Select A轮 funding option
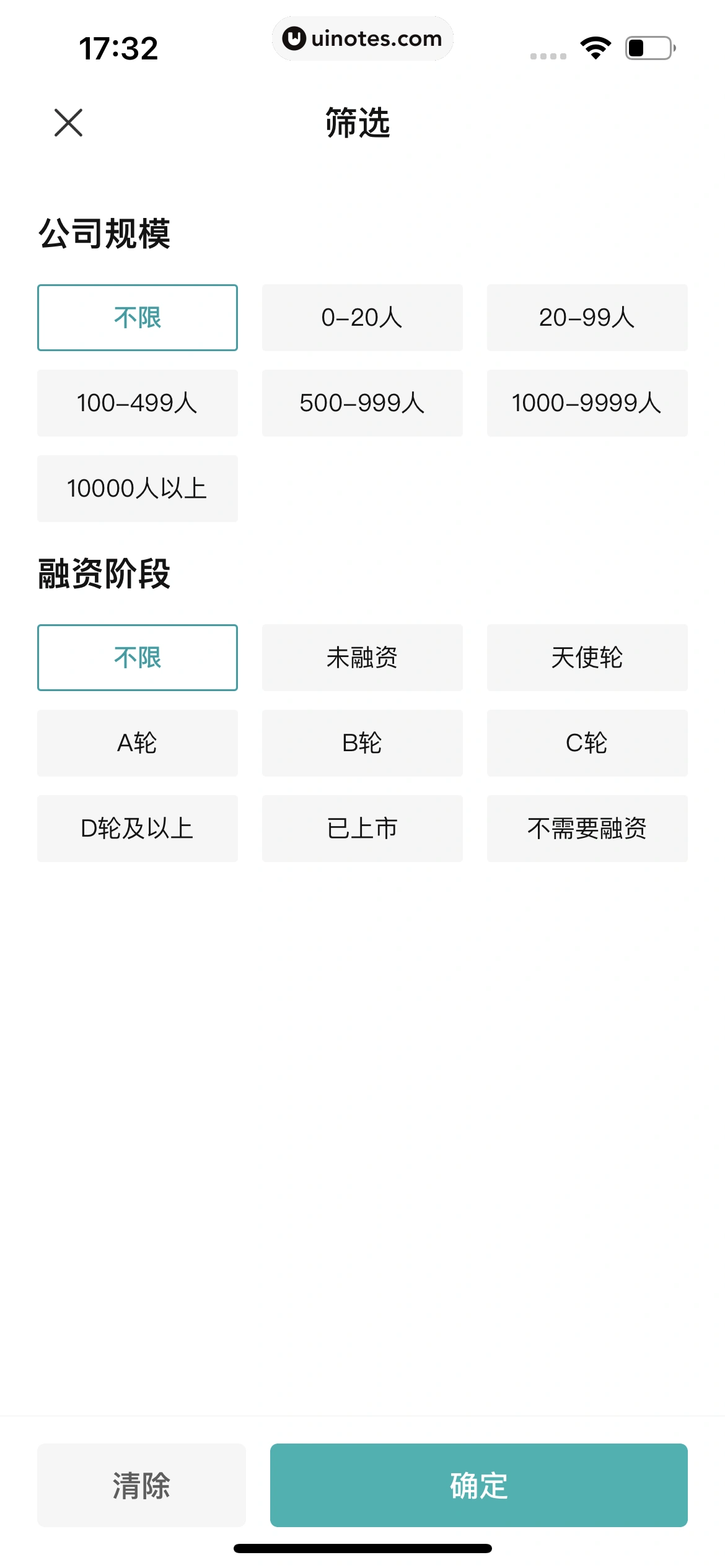Image resolution: width=725 pixels, height=1568 pixels. pyautogui.click(x=138, y=743)
